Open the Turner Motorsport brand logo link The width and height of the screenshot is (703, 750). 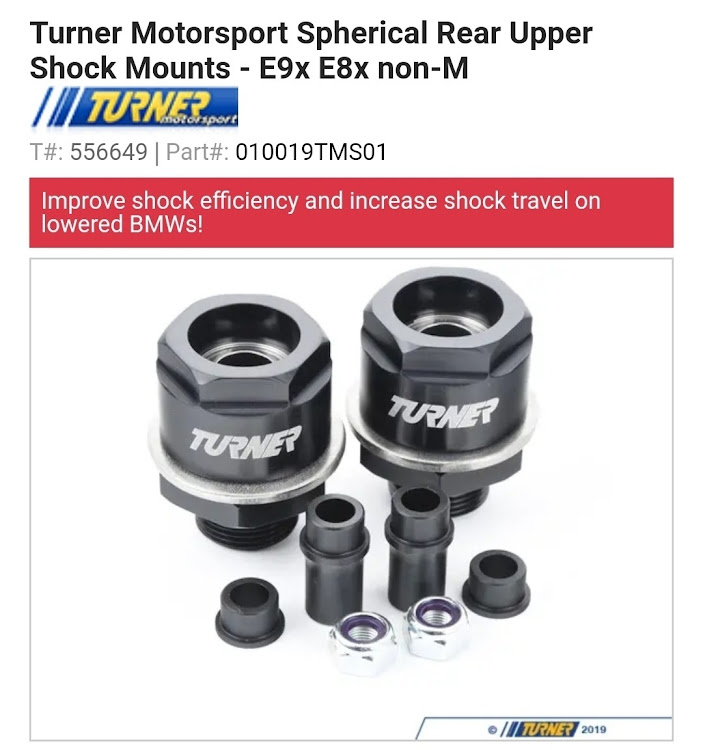[134, 107]
